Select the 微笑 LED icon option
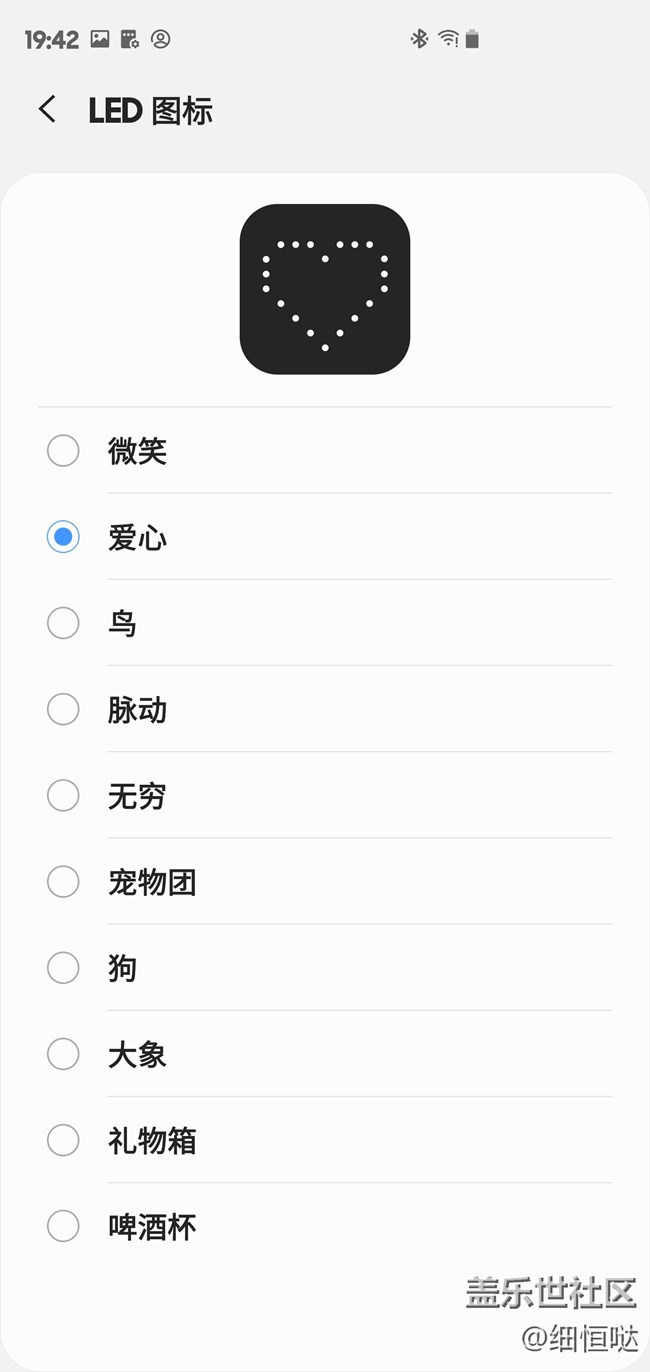This screenshot has width=650, height=1372. point(64,451)
